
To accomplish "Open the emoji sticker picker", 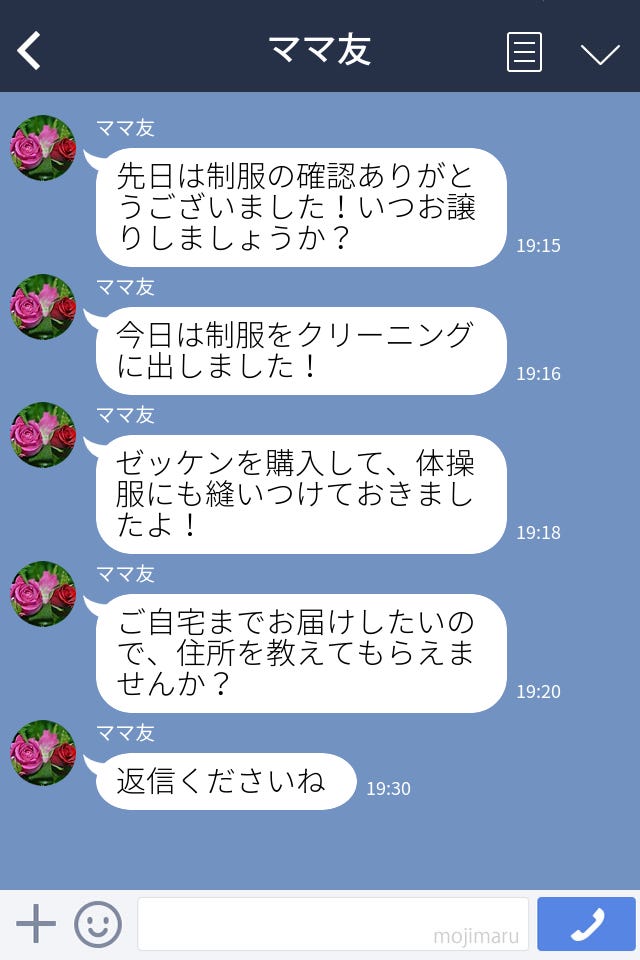I will pyautogui.click(x=98, y=924).
